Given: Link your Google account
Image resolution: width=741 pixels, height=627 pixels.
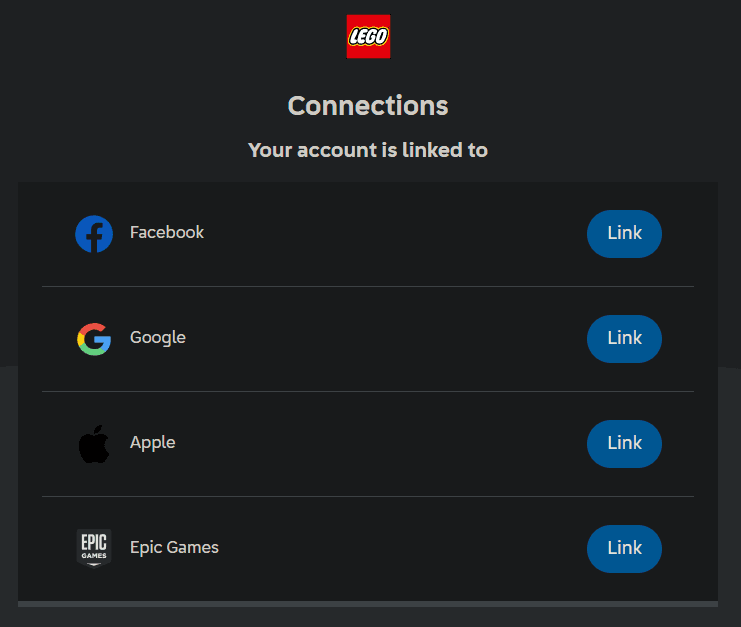Looking at the screenshot, I should click(624, 338).
